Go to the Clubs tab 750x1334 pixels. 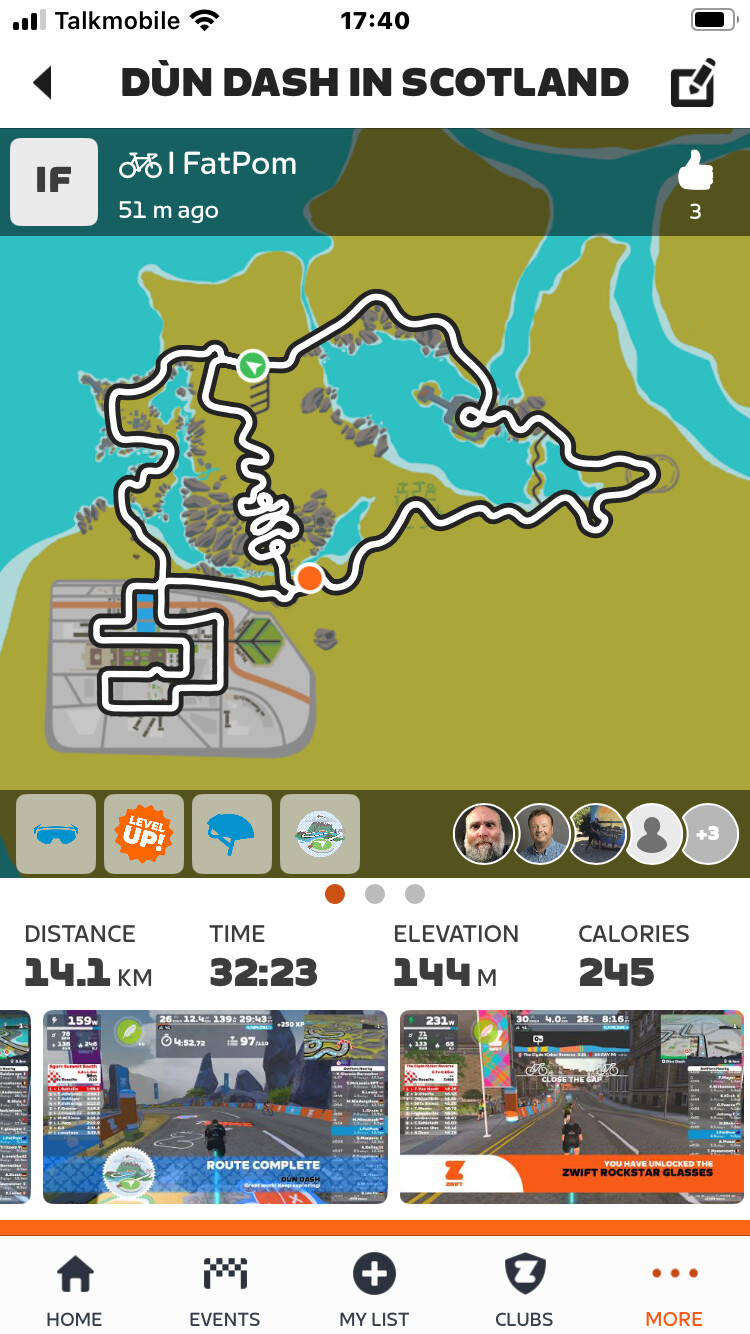point(524,1290)
